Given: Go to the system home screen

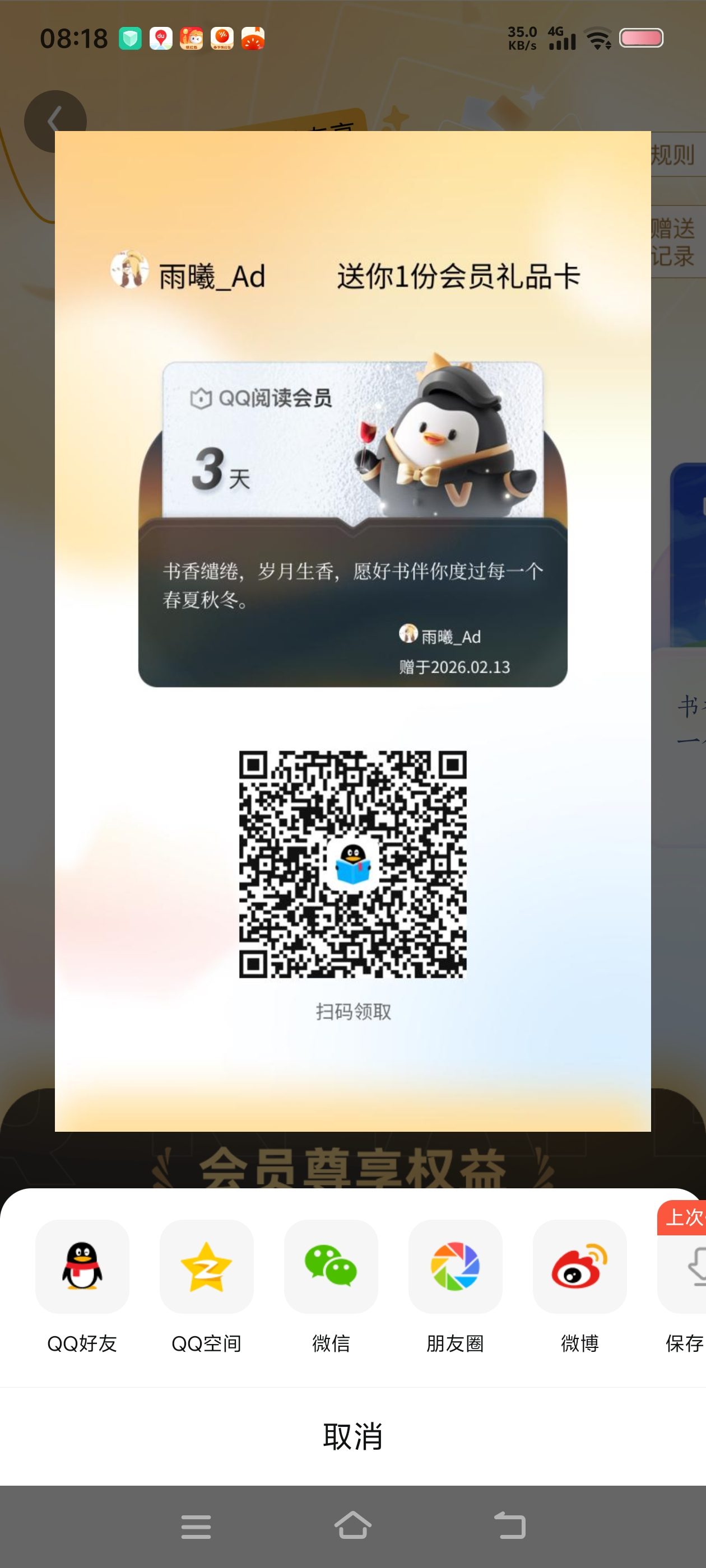Looking at the screenshot, I should pyautogui.click(x=352, y=1526).
